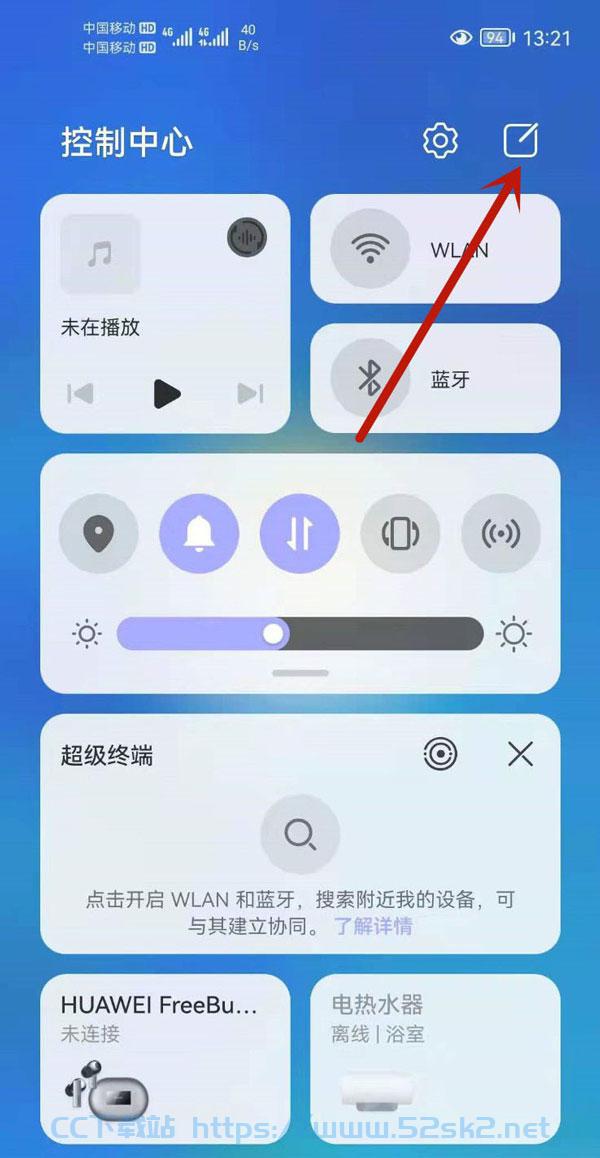Screen dimensions: 600x1158
Task: Turn off mobile data
Action: pos(300,533)
